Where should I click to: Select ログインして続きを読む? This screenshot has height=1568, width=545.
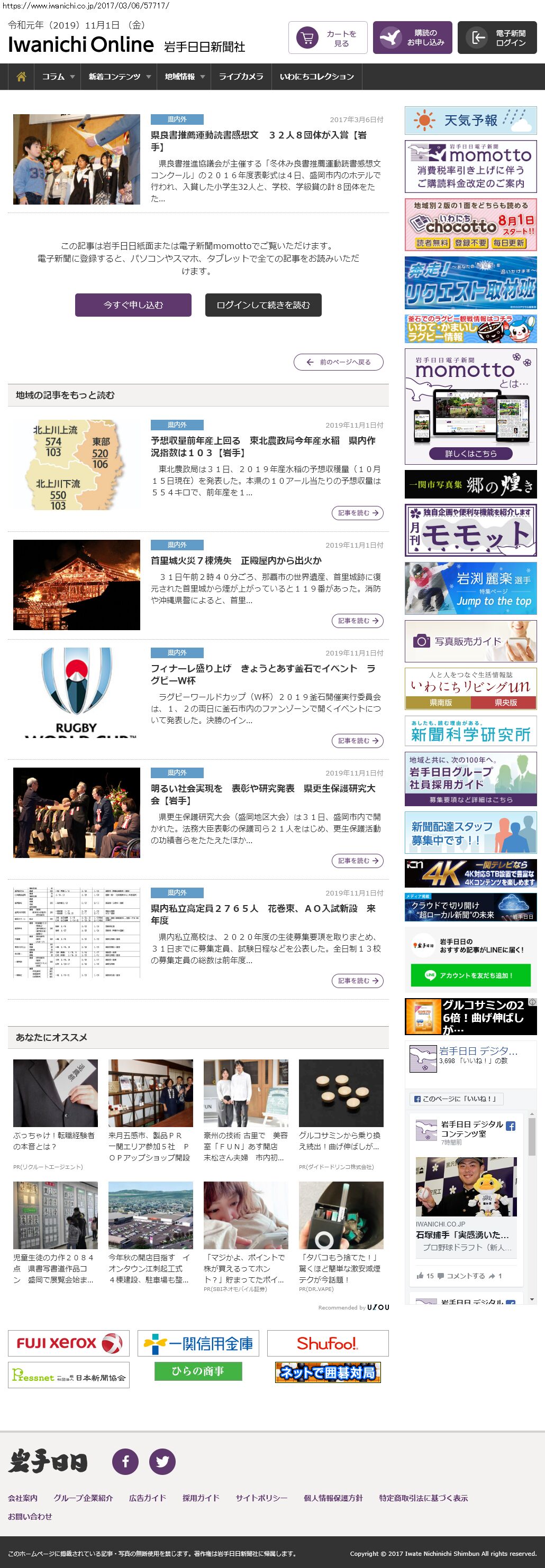(263, 305)
